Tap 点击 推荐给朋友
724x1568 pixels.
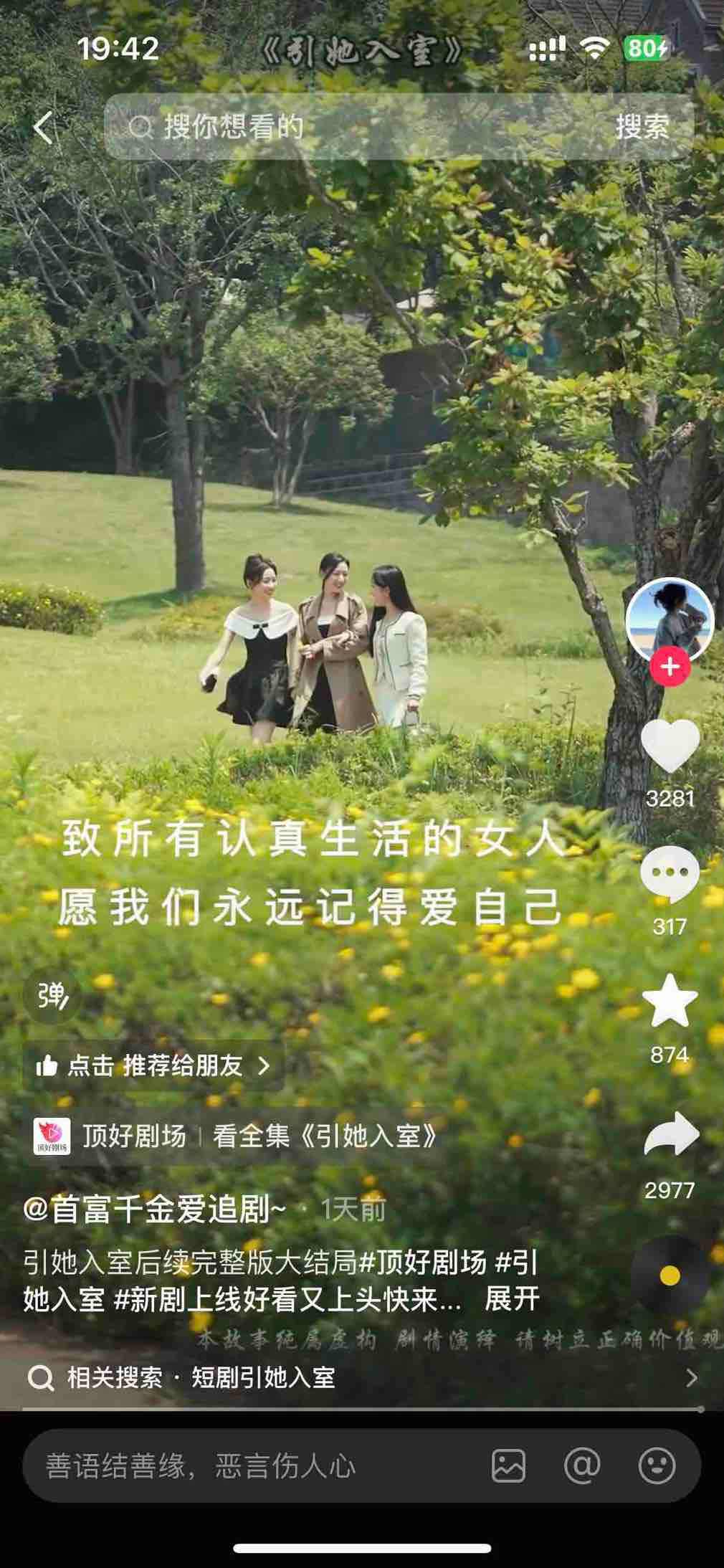(x=153, y=1066)
